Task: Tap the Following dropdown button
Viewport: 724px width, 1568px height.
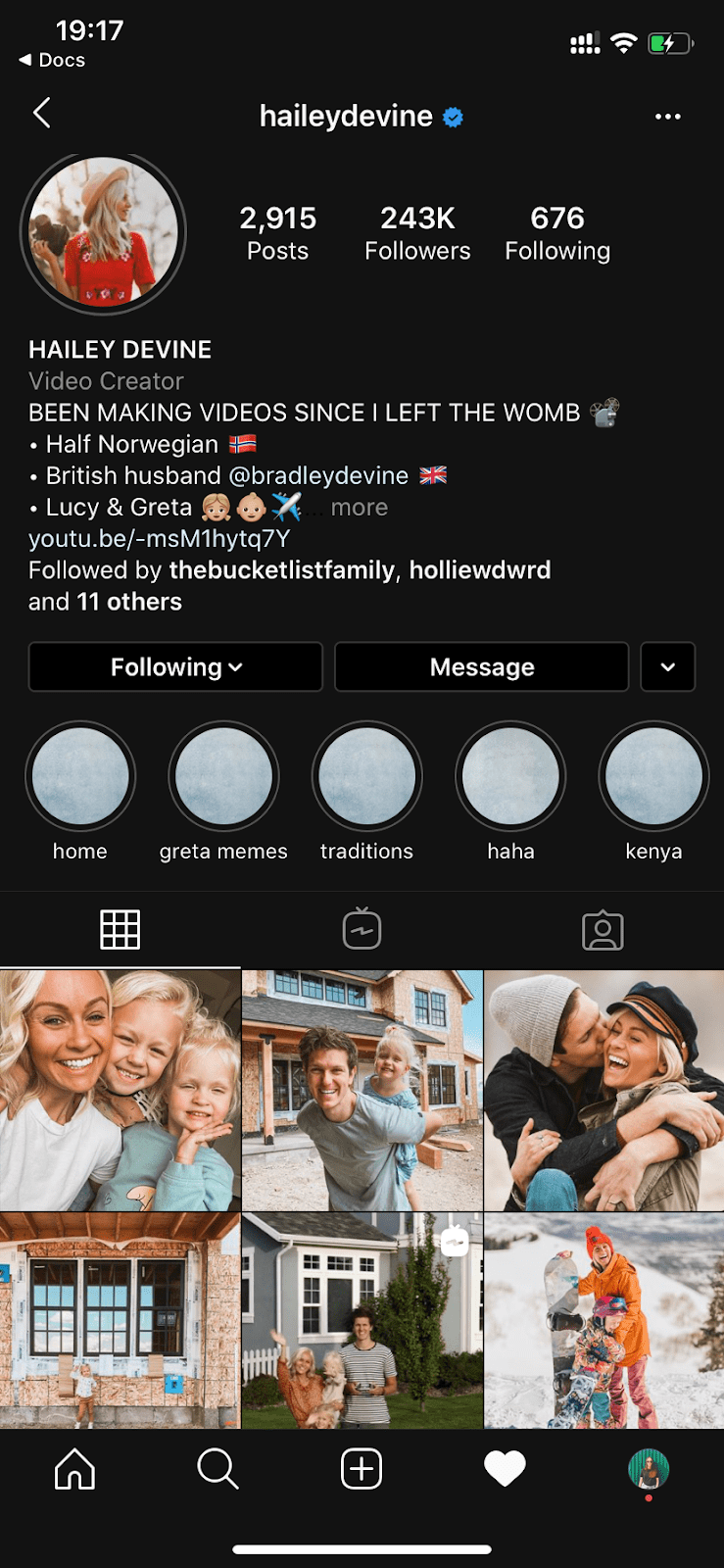Action: click(175, 667)
